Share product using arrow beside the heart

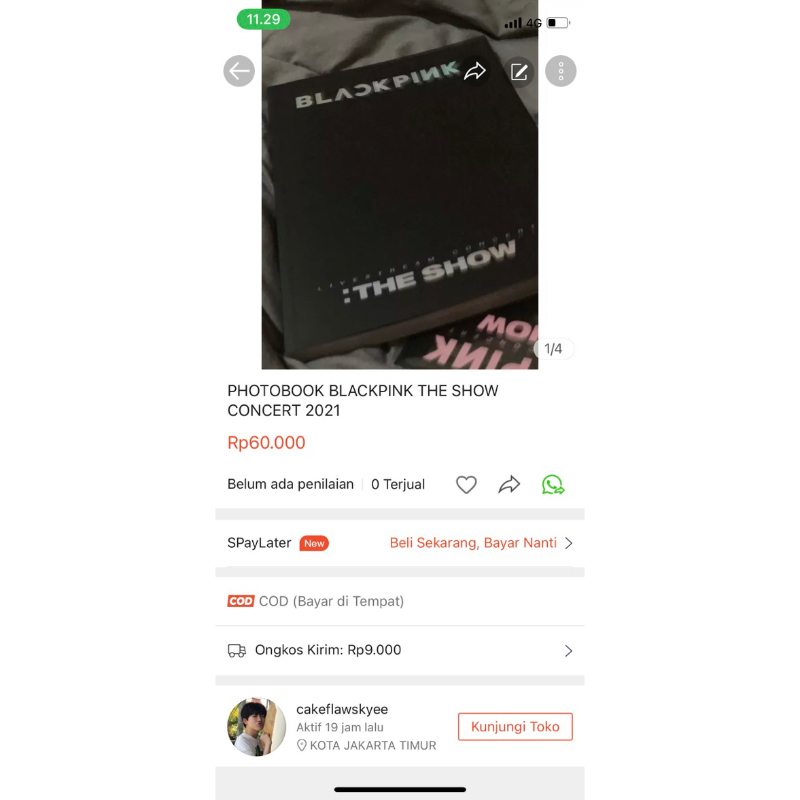point(509,485)
